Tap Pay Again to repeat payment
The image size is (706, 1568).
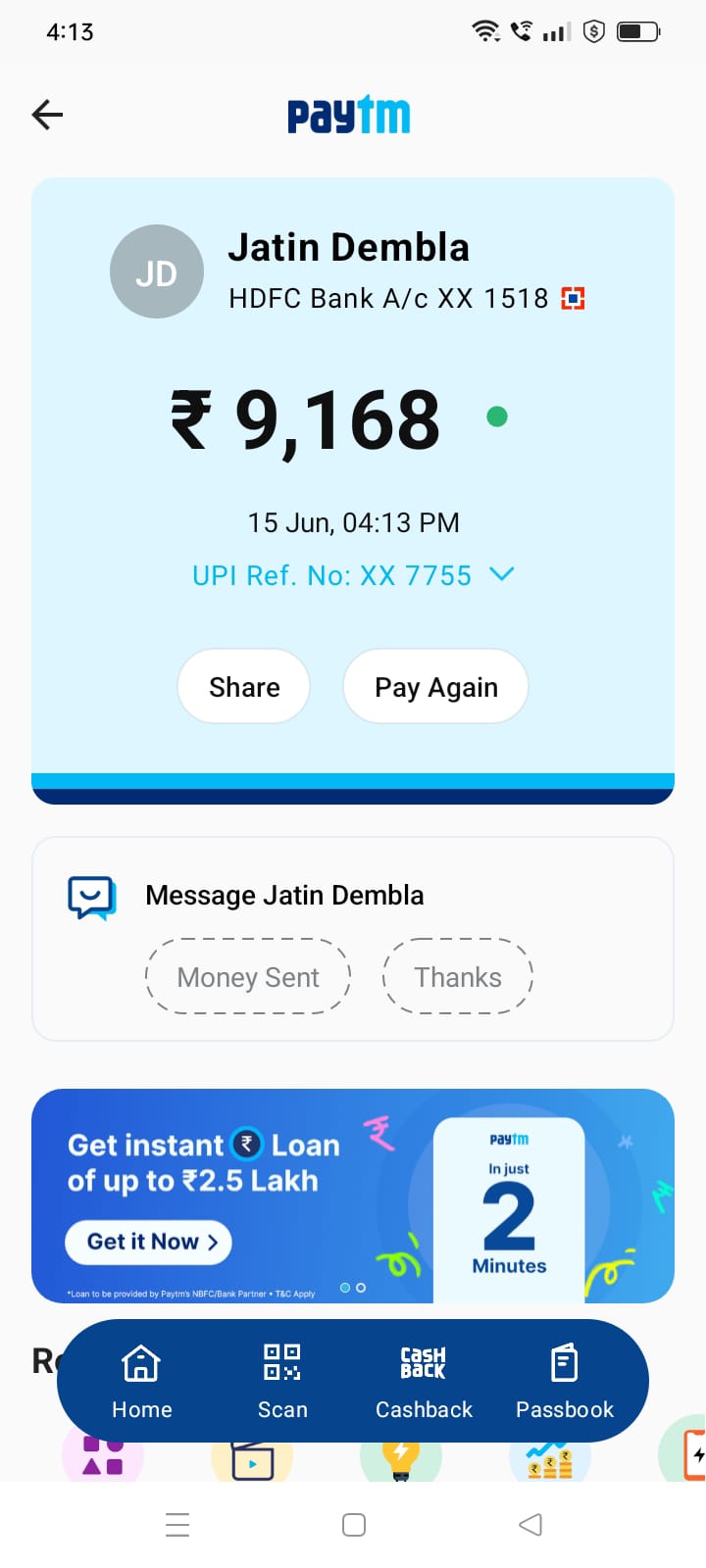pos(435,687)
